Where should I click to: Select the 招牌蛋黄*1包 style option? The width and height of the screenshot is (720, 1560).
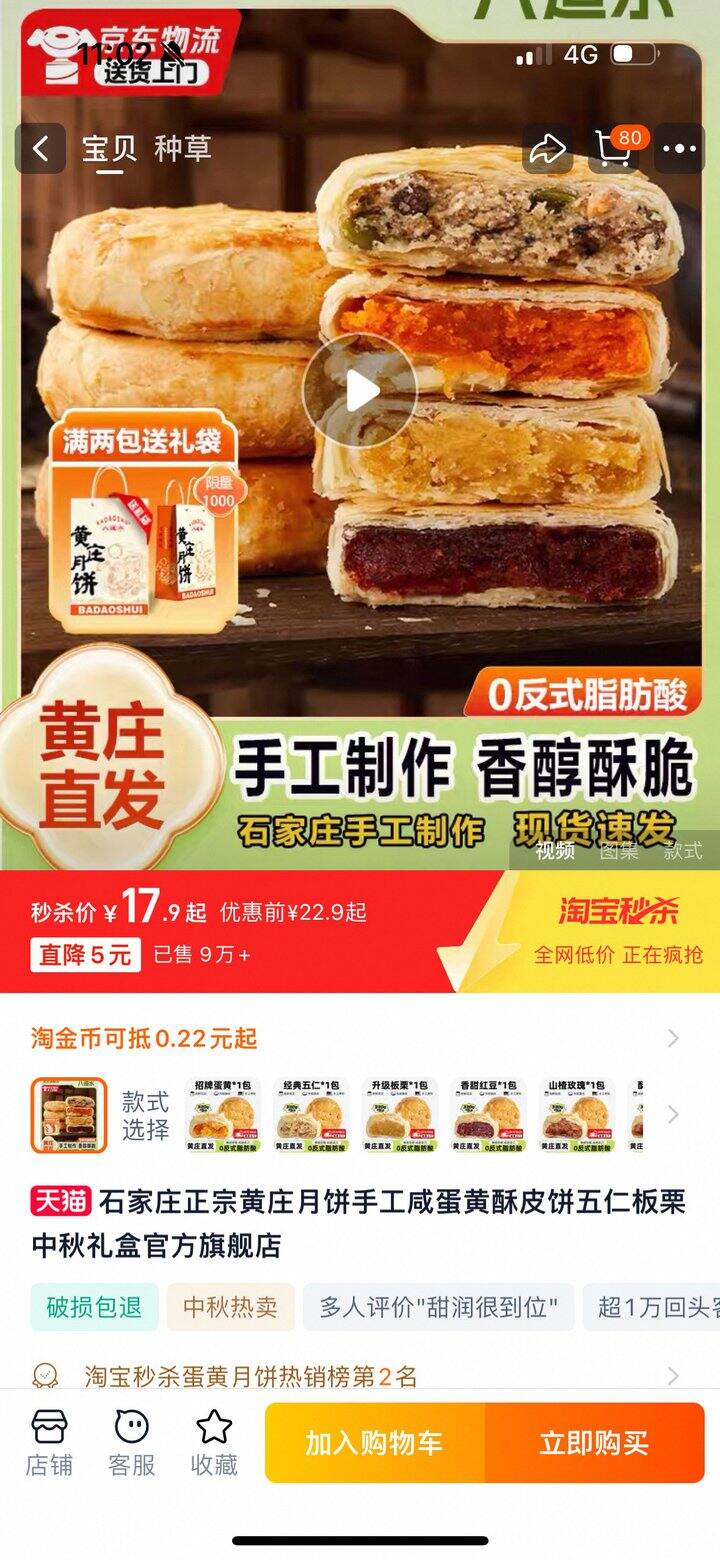(222, 1115)
